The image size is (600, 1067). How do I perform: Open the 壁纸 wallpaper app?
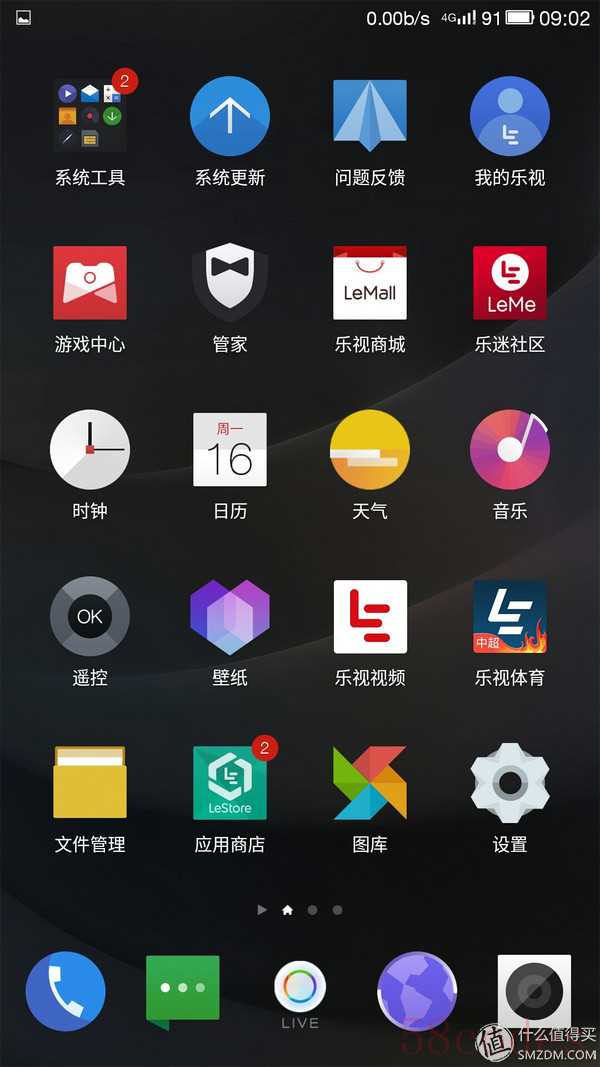[230, 617]
